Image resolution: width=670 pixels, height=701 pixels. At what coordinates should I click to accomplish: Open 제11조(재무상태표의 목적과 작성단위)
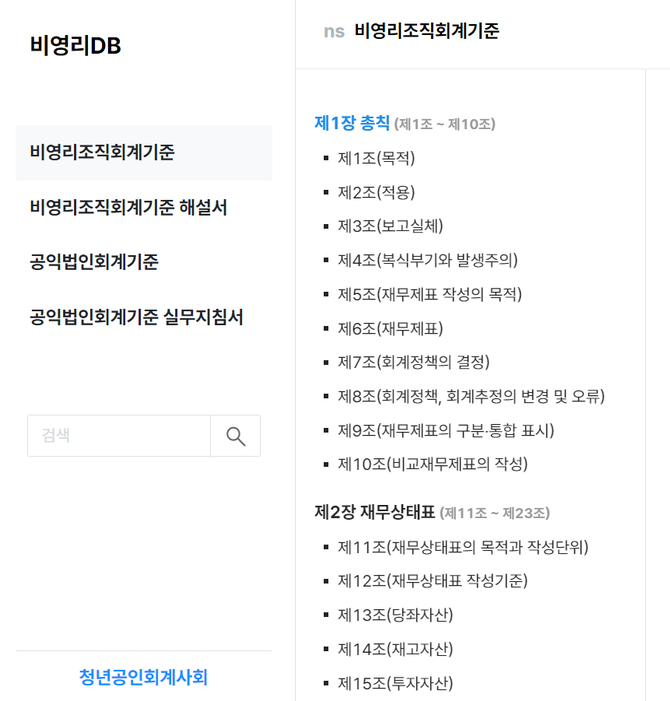click(x=463, y=547)
